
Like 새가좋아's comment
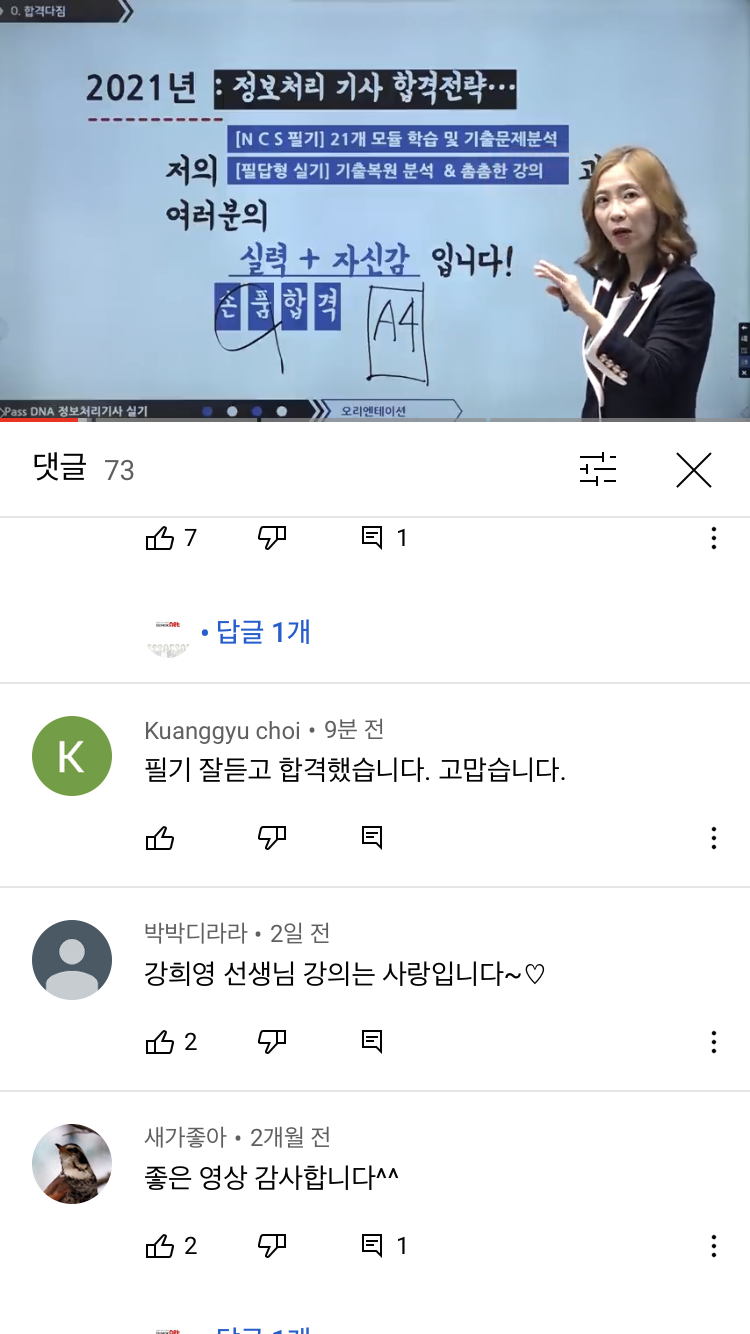pyautogui.click(x=160, y=1246)
